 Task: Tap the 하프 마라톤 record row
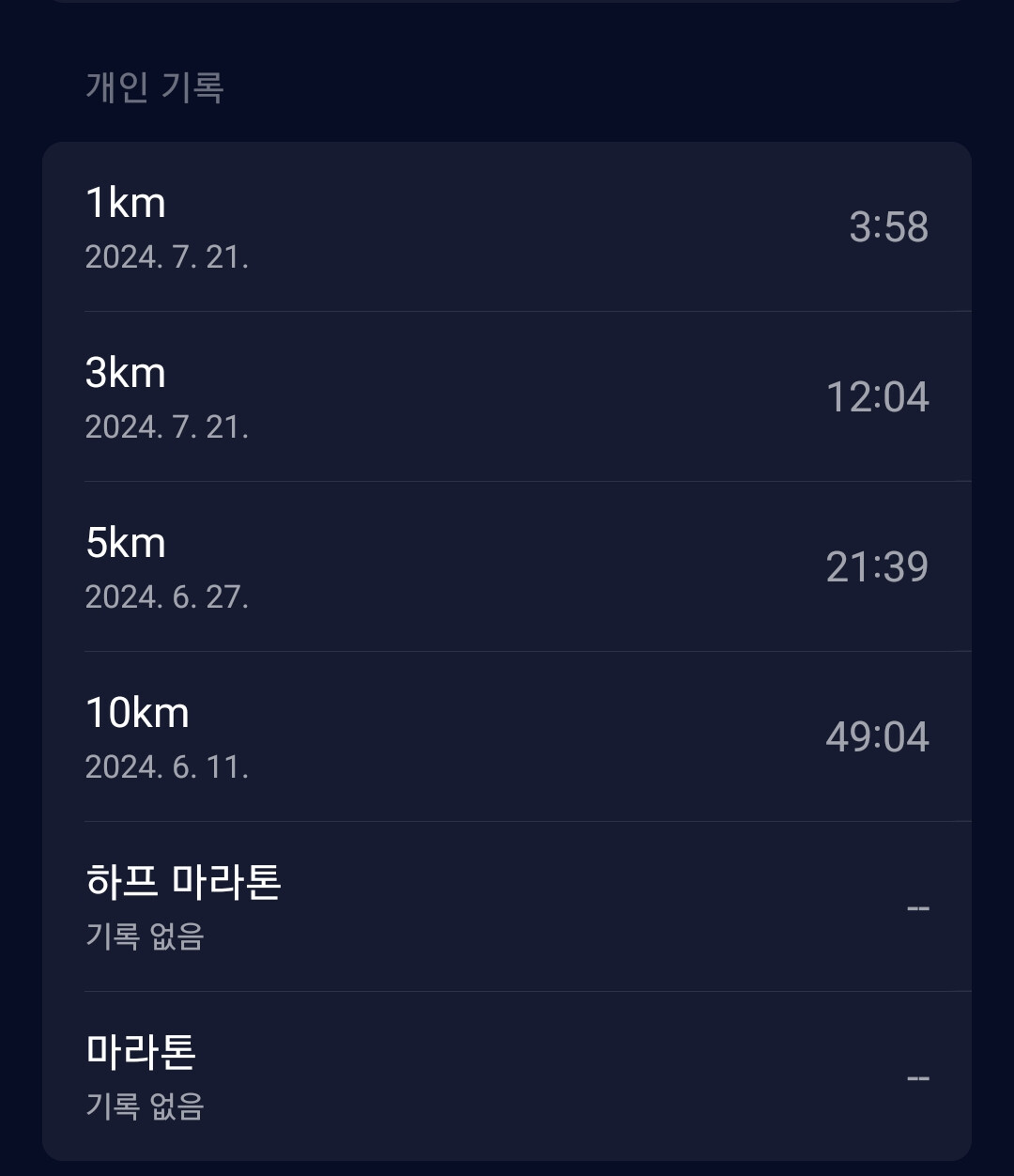coord(507,907)
